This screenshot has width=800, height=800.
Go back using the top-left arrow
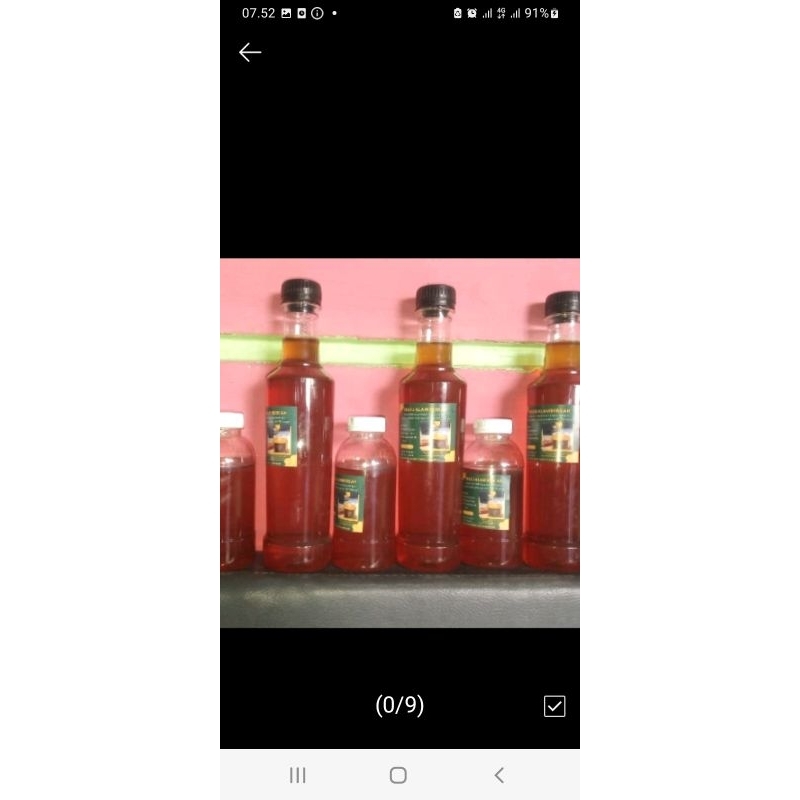250,53
